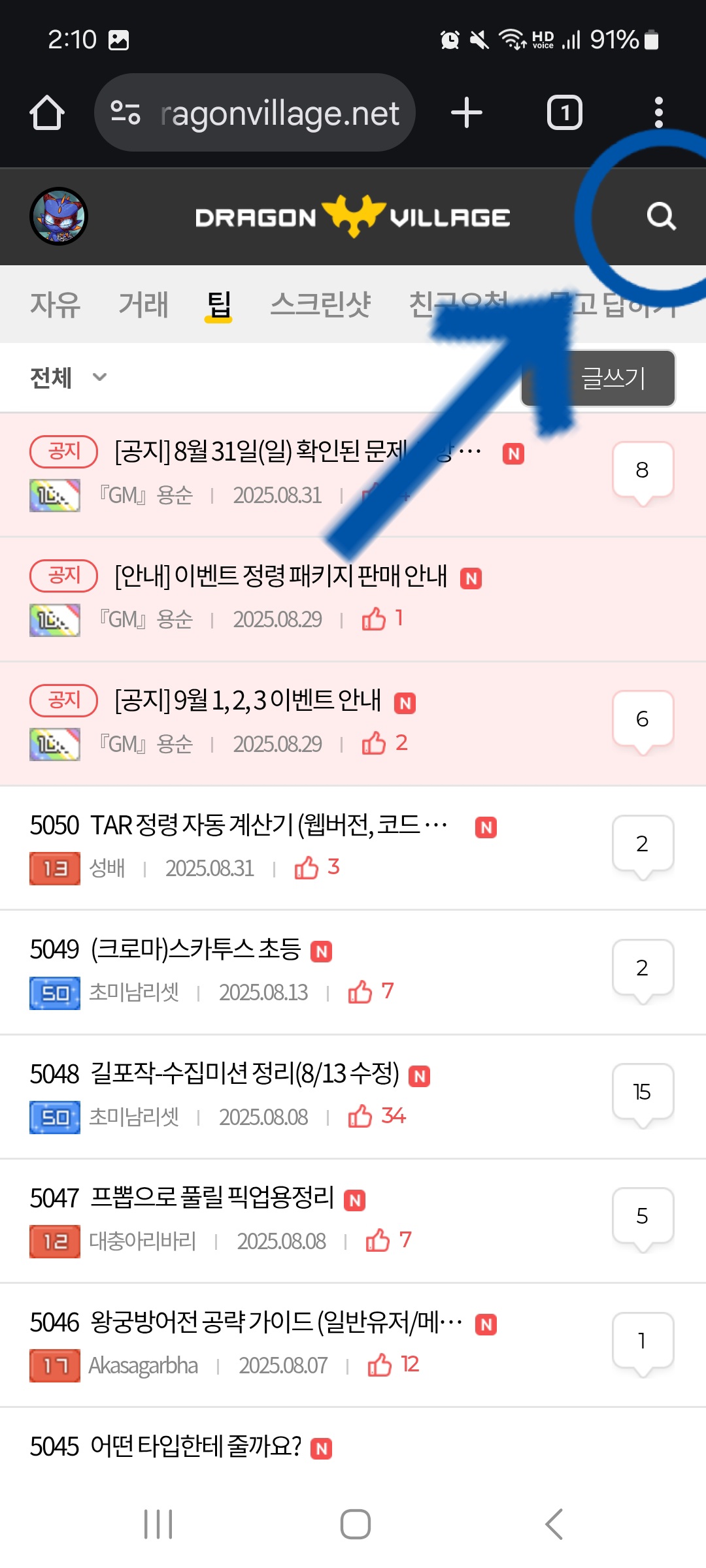This screenshot has width=706, height=1568.
Task: Open the 9월 1,2,3 이벤트 안내 notice
Action: (x=248, y=700)
